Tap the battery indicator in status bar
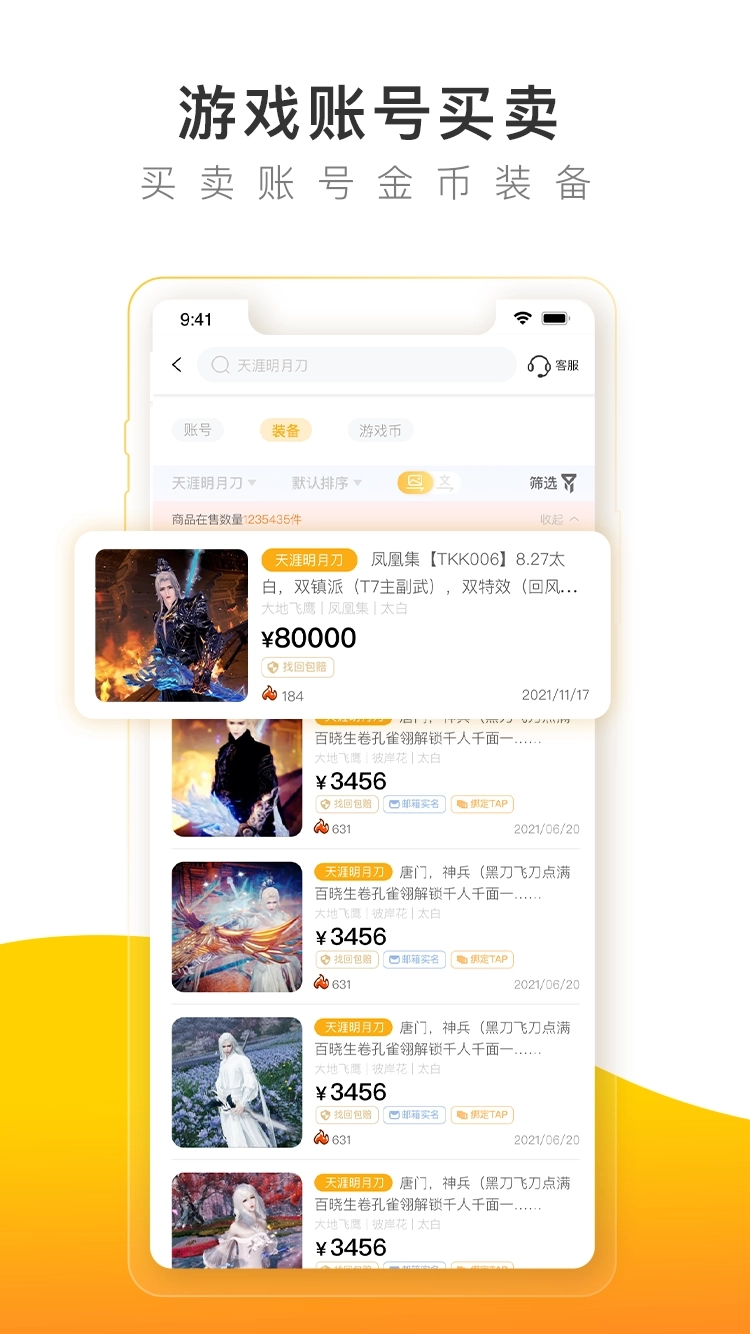This screenshot has height=1334, width=750. click(556, 317)
